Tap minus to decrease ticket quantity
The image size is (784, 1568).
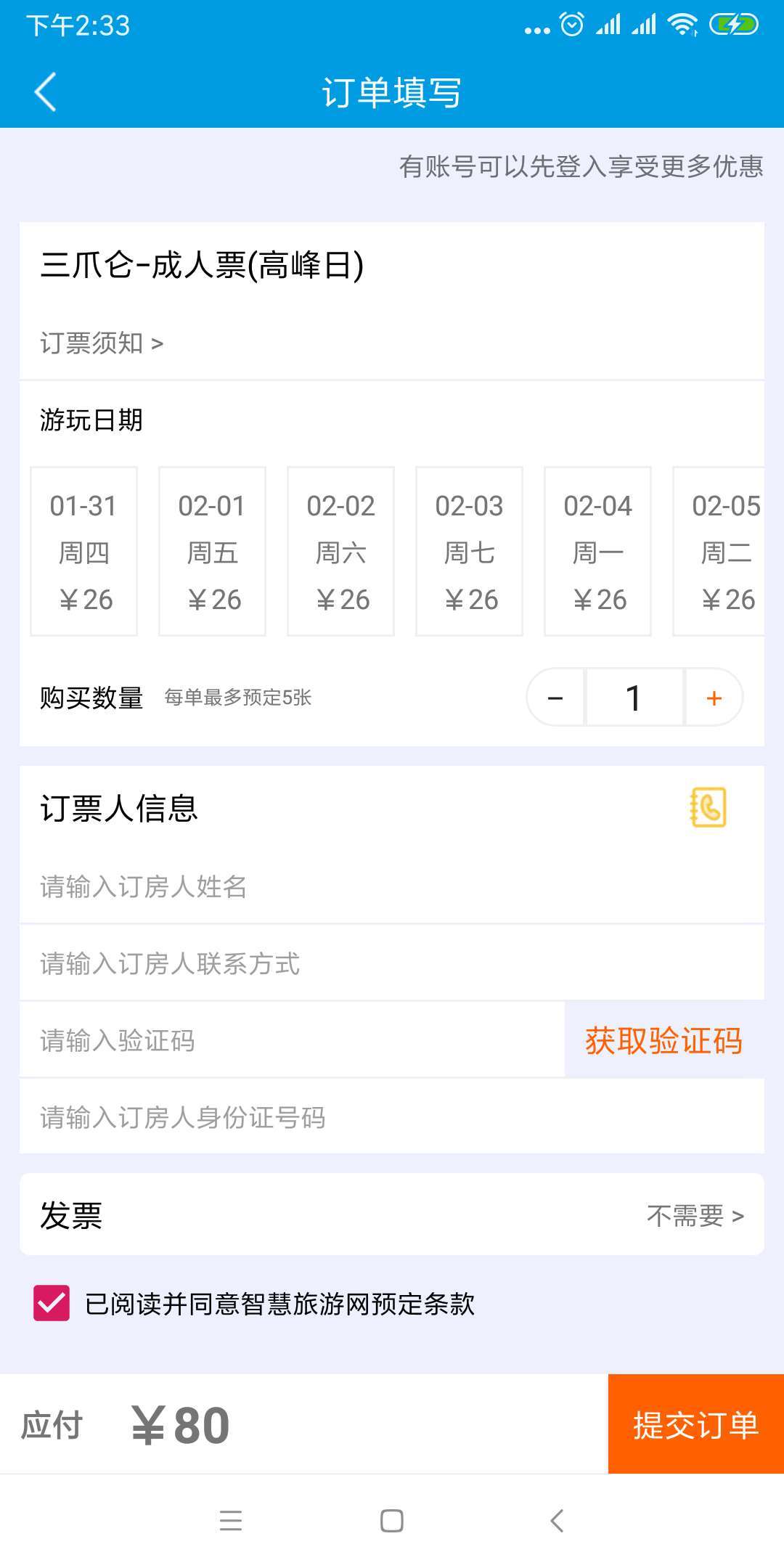click(x=555, y=697)
